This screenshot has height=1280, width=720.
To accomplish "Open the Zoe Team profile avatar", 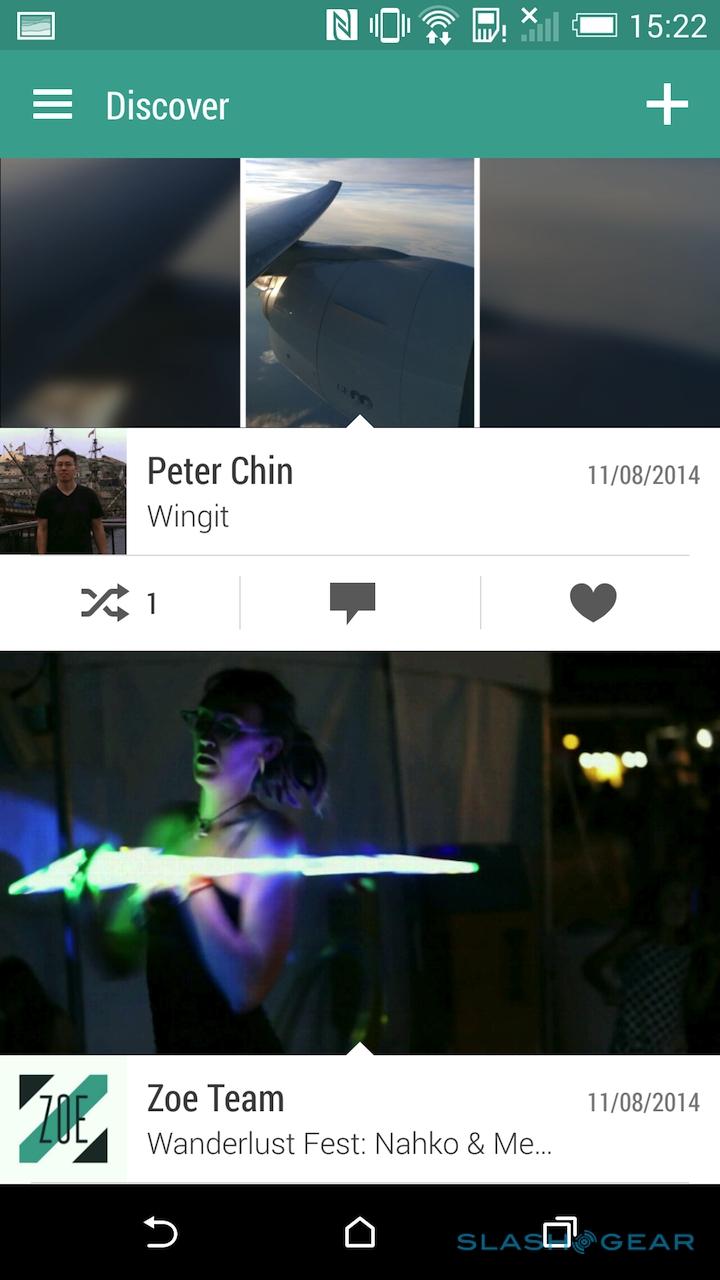I will click(63, 1118).
